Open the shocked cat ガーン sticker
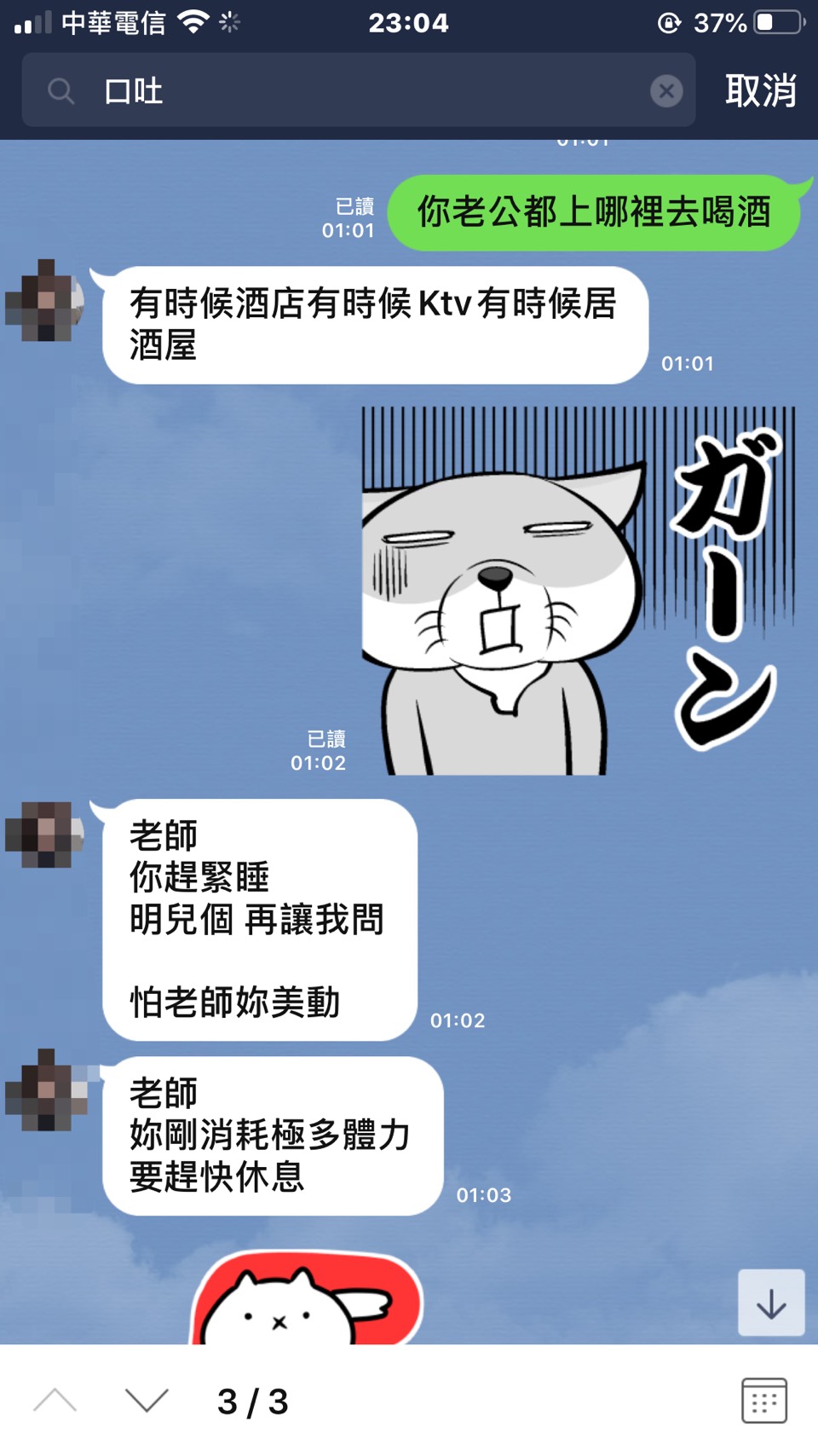 point(578,591)
